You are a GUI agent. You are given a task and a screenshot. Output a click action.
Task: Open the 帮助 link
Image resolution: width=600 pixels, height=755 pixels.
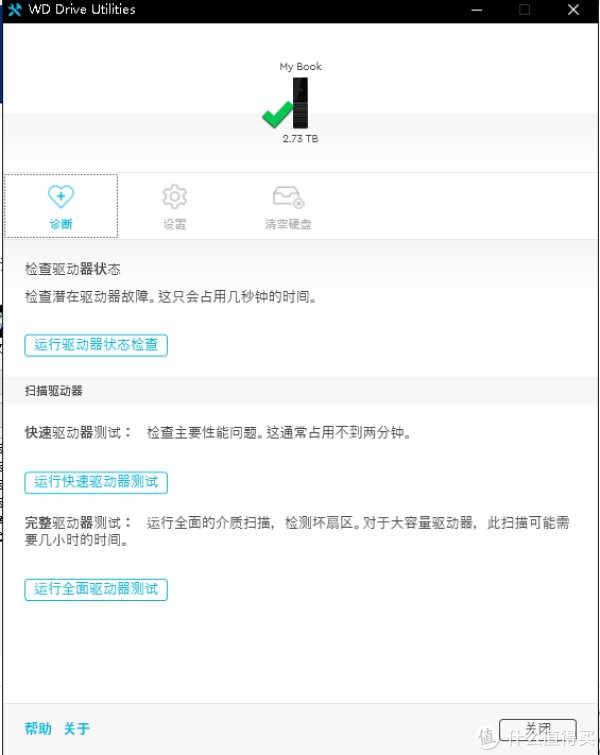[x=38, y=729]
